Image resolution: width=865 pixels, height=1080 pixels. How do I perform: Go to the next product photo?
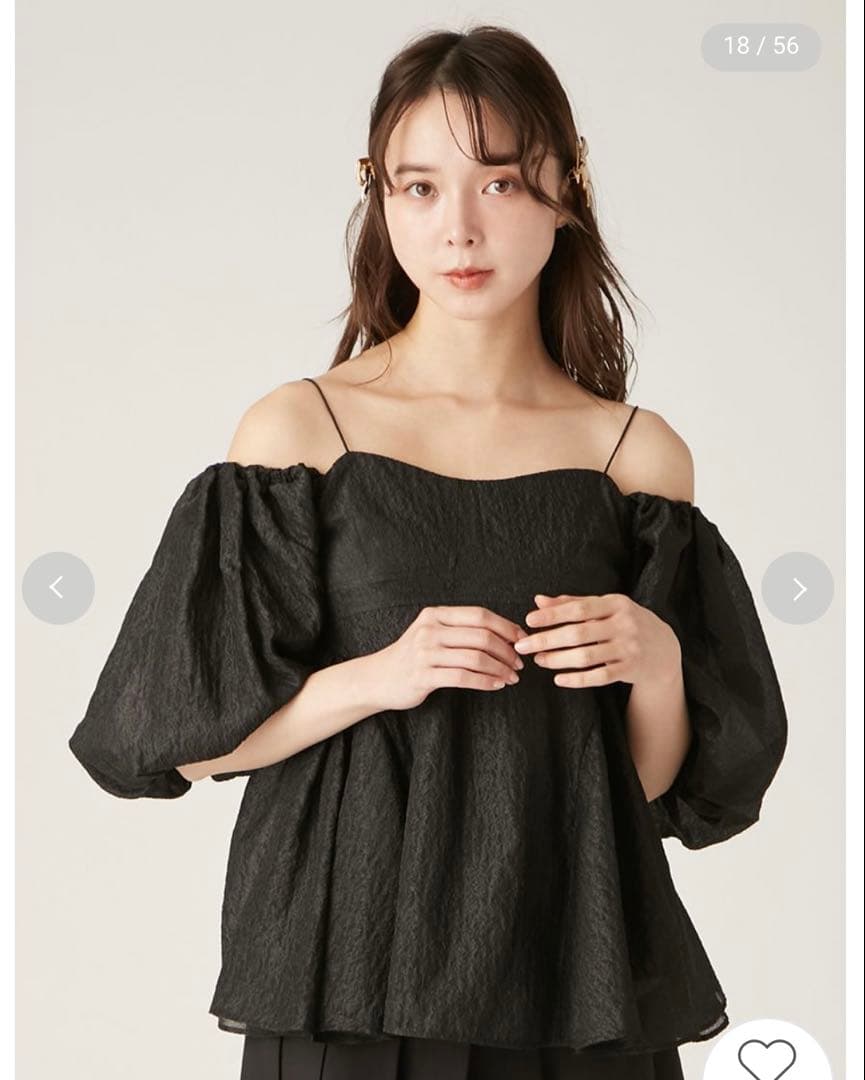point(798,588)
